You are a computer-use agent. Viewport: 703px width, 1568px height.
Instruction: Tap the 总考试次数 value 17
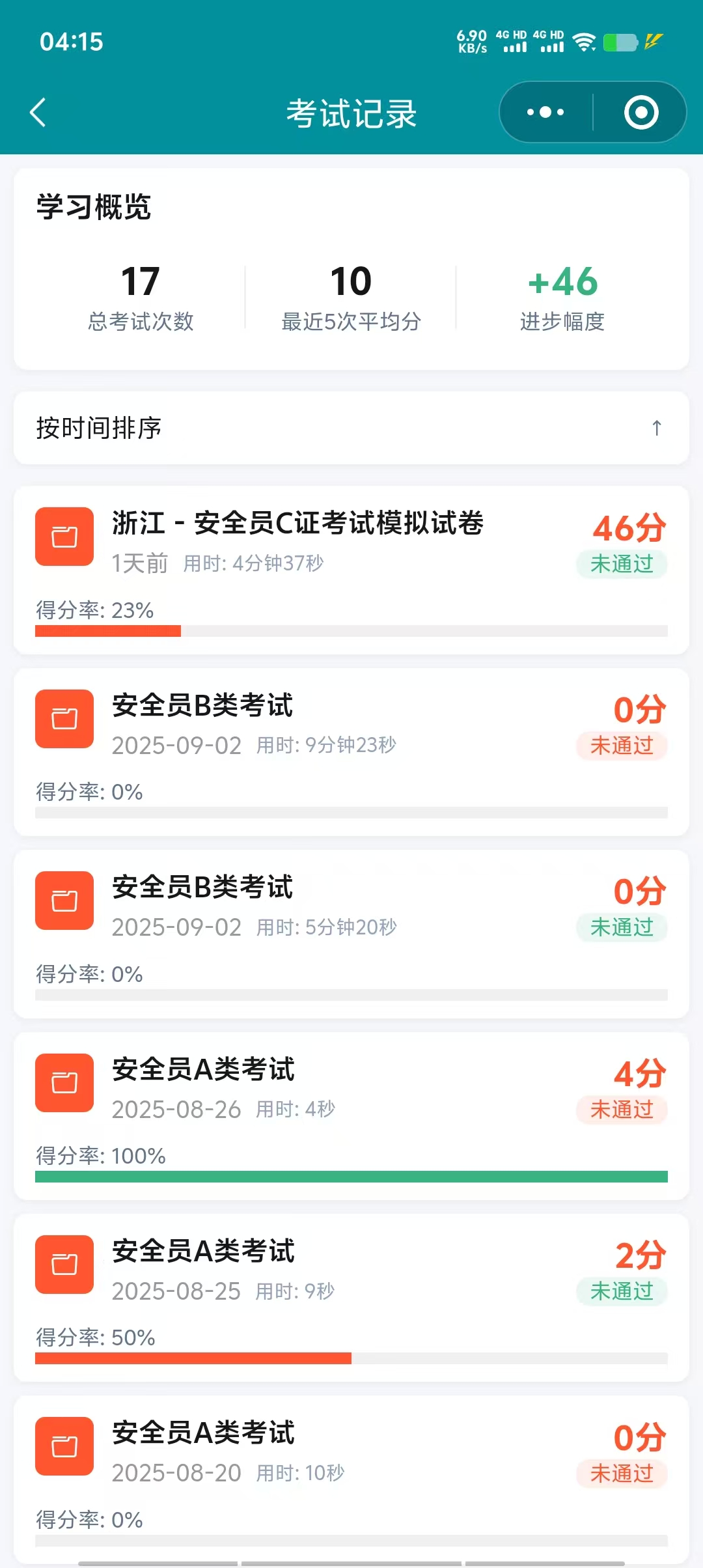click(141, 281)
